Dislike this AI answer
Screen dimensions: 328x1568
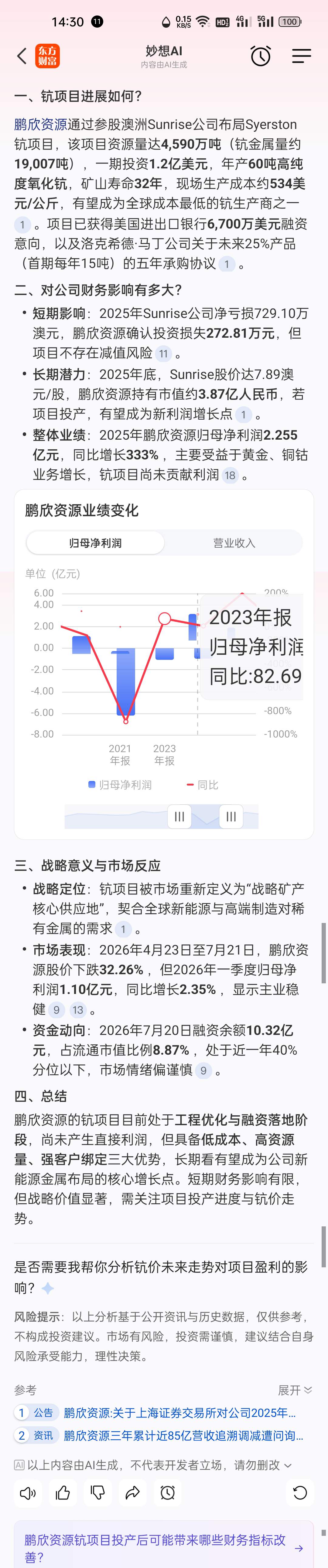pos(97,1492)
